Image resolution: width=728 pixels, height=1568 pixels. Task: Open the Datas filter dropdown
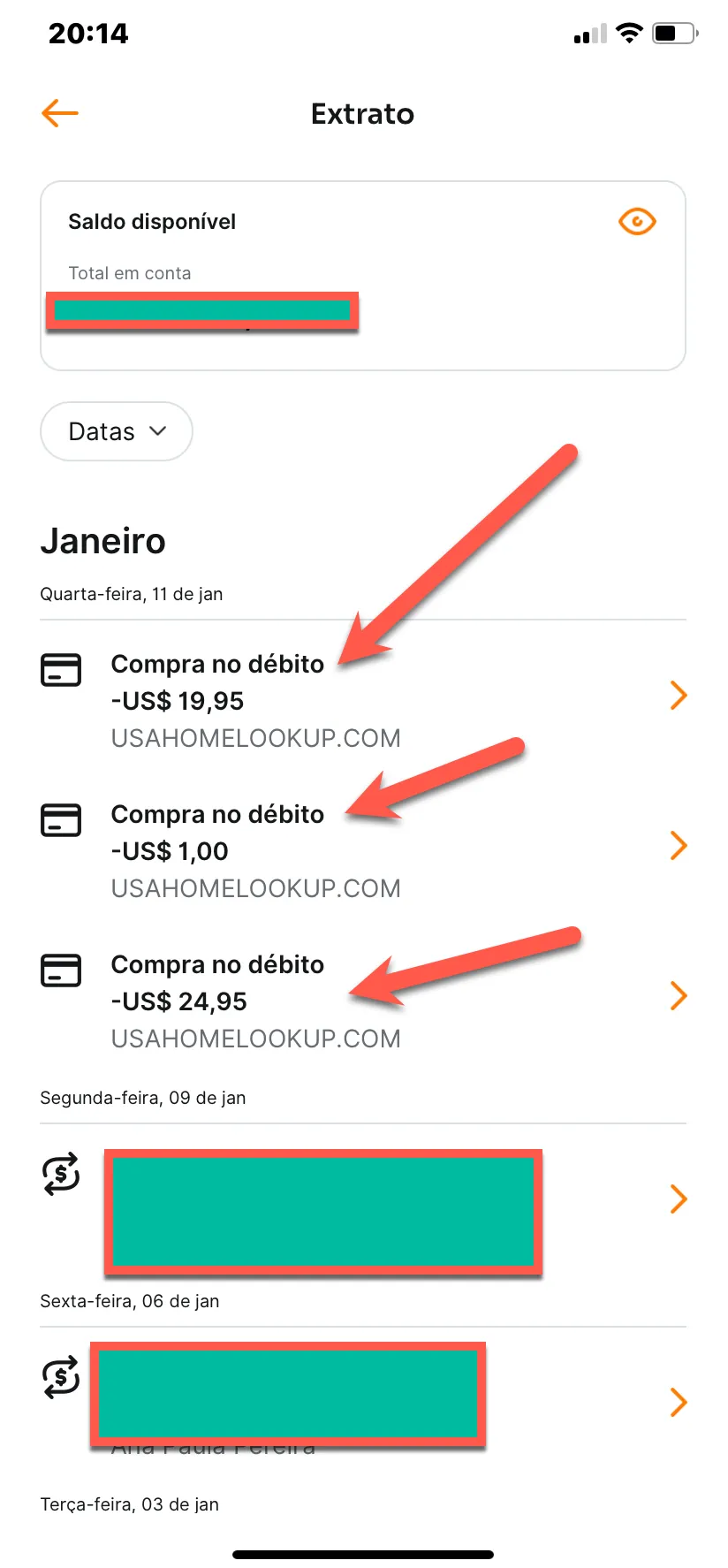click(117, 431)
